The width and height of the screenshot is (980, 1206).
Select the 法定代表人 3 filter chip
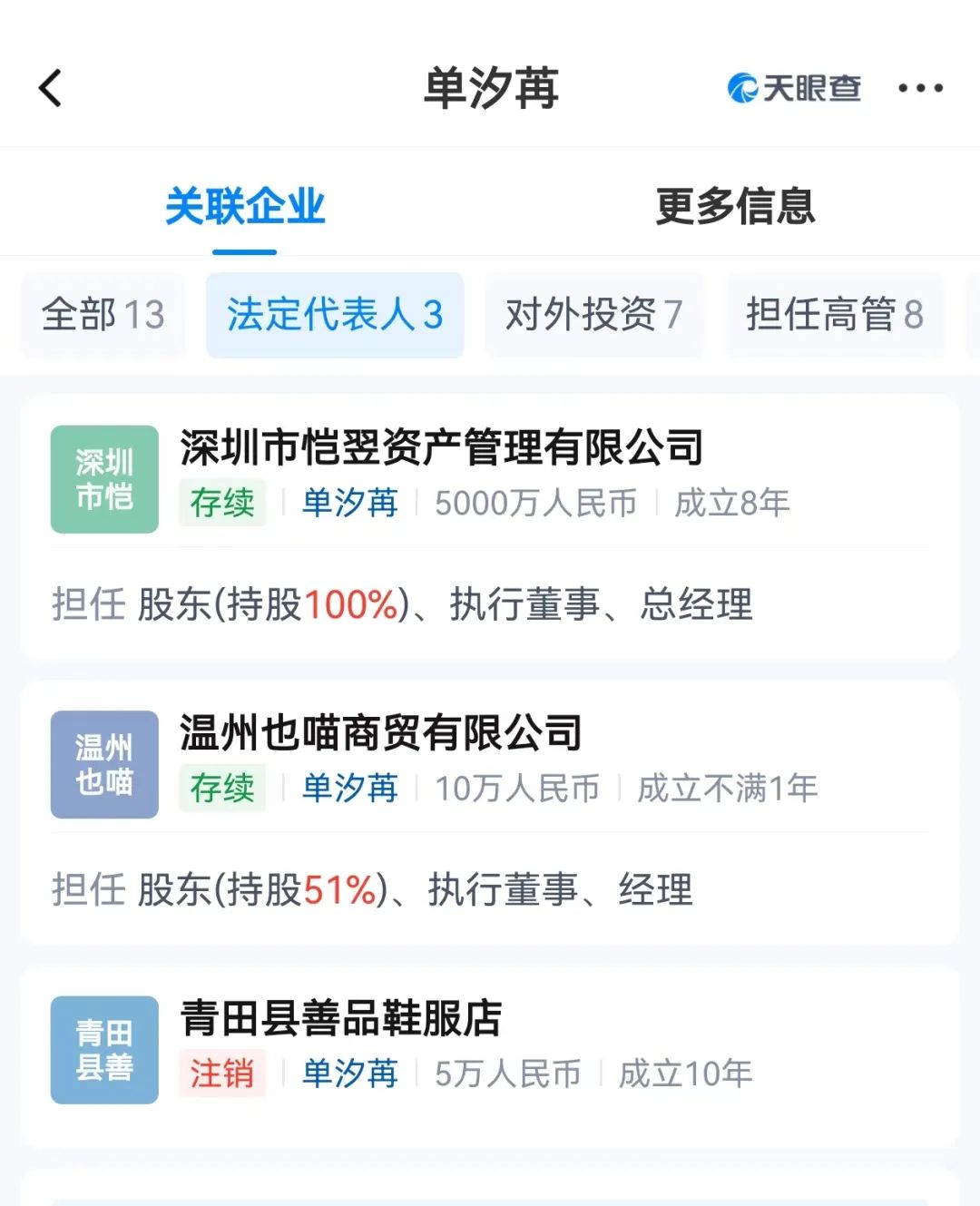point(335,315)
